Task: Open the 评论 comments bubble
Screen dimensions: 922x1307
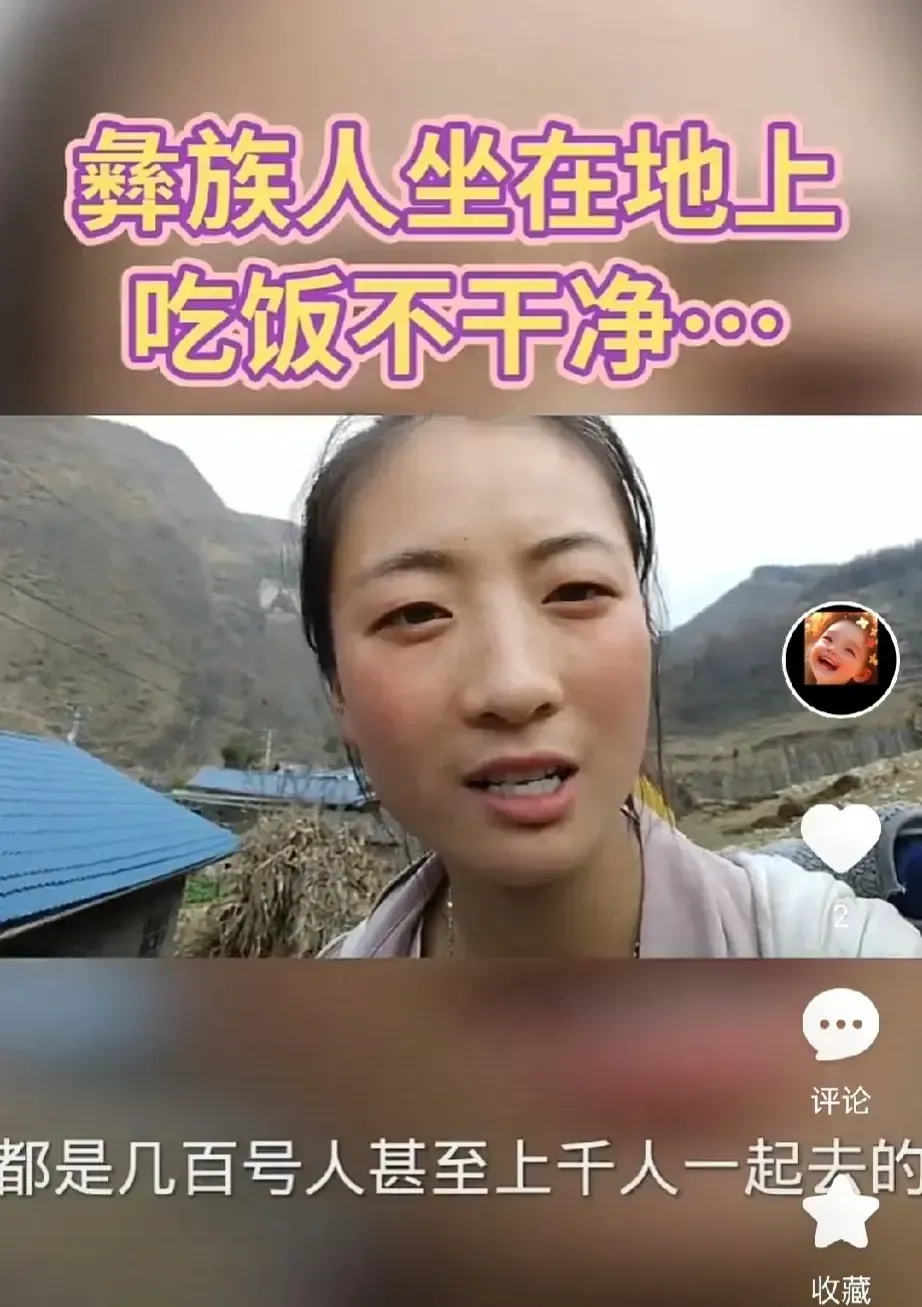Action: [x=840, y=1025]
